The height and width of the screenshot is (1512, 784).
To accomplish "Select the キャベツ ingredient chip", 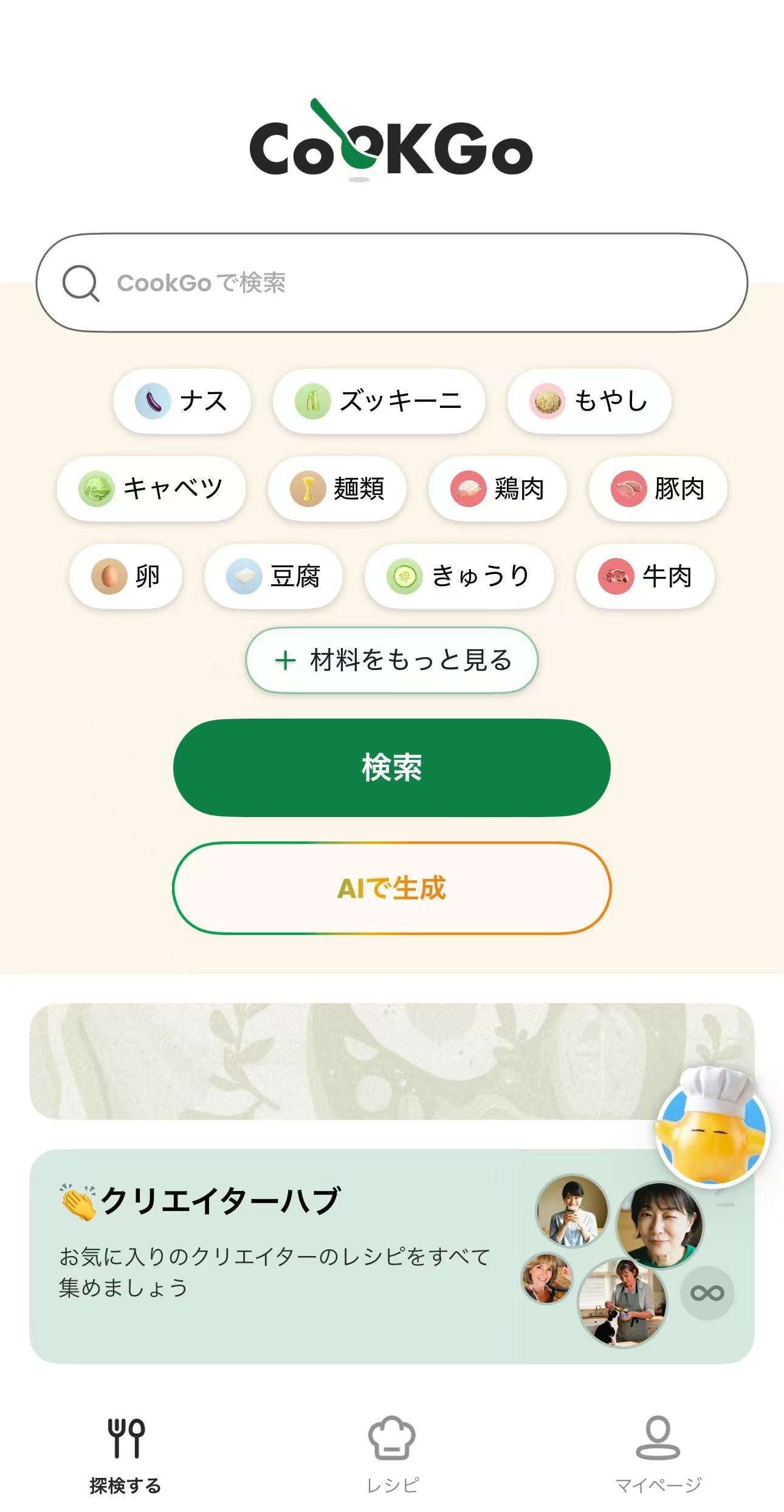I will click(151, 489).
